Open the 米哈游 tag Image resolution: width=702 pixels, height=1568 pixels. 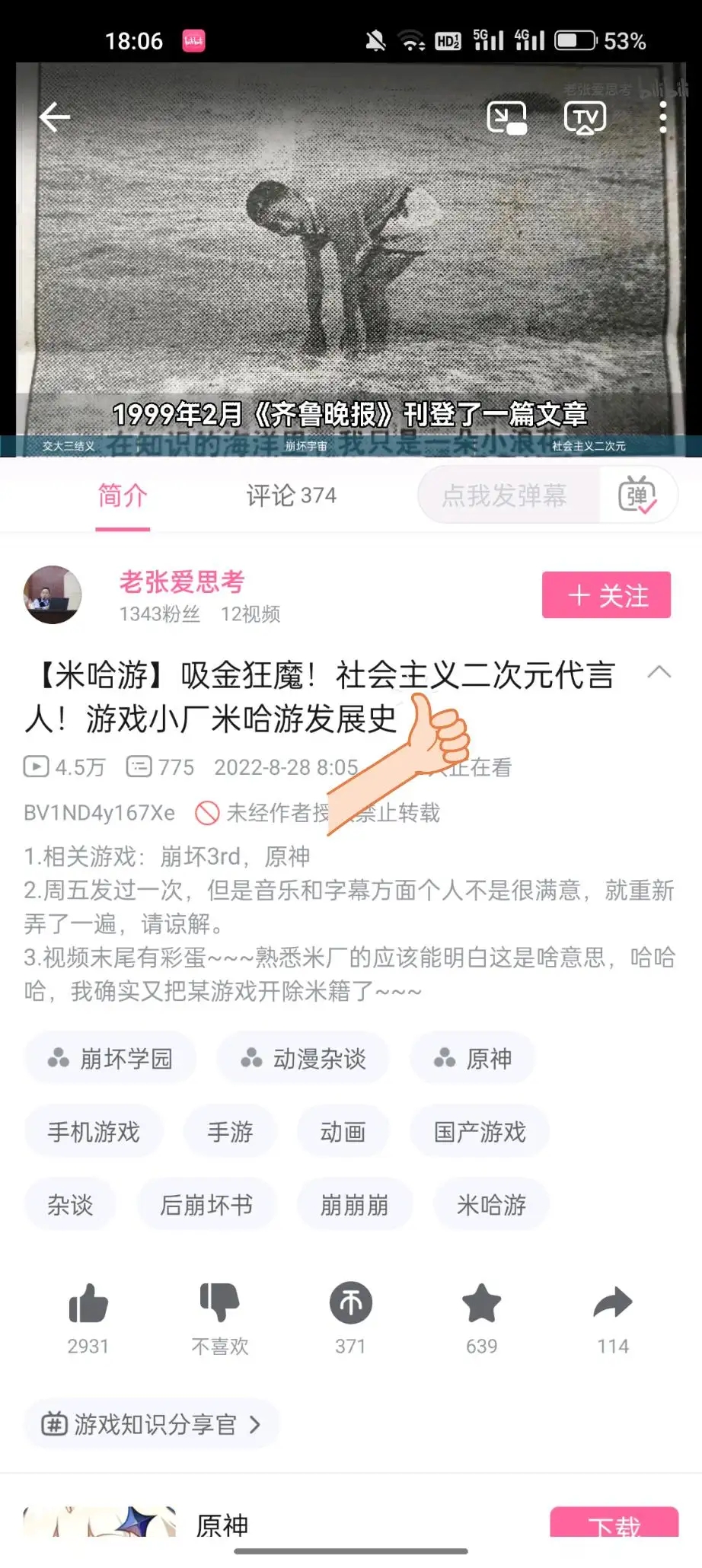coord(491,1205)
